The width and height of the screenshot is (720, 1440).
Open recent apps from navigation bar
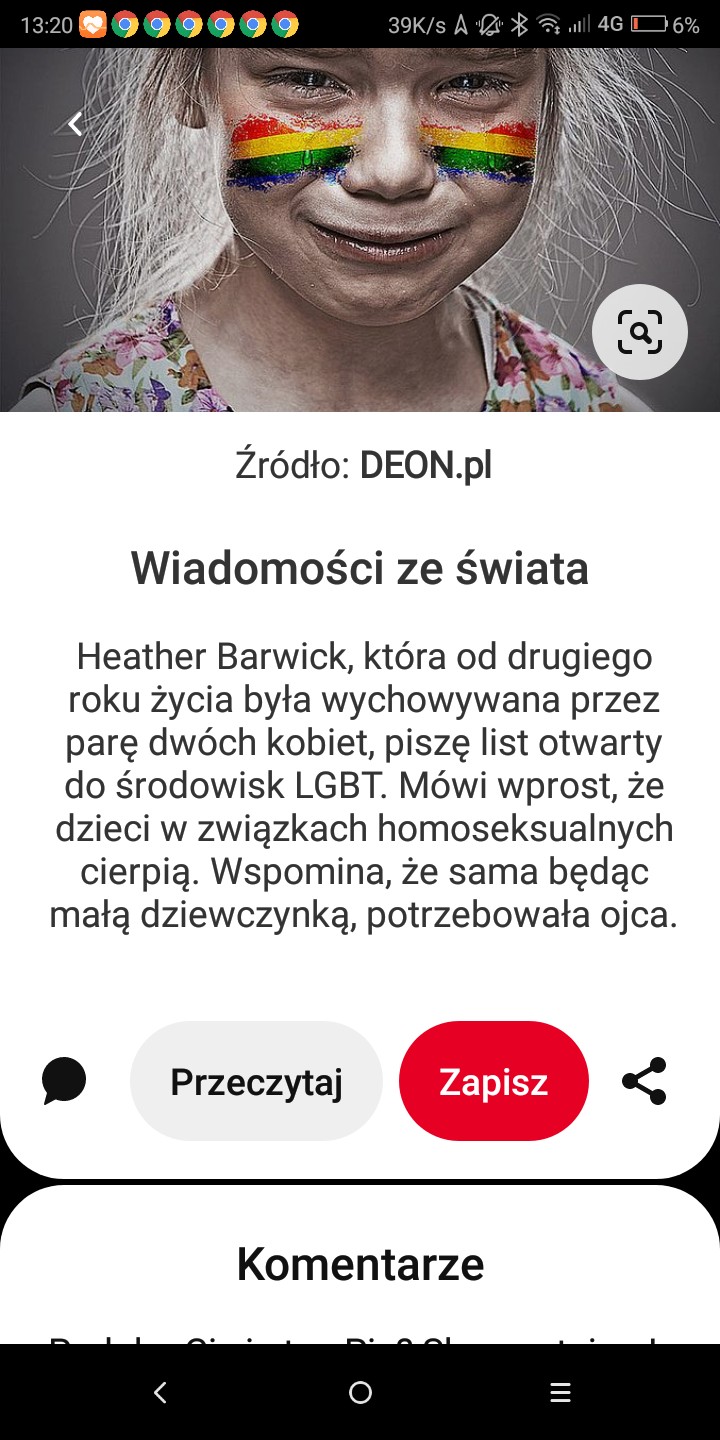click(x=560, y=1392)
